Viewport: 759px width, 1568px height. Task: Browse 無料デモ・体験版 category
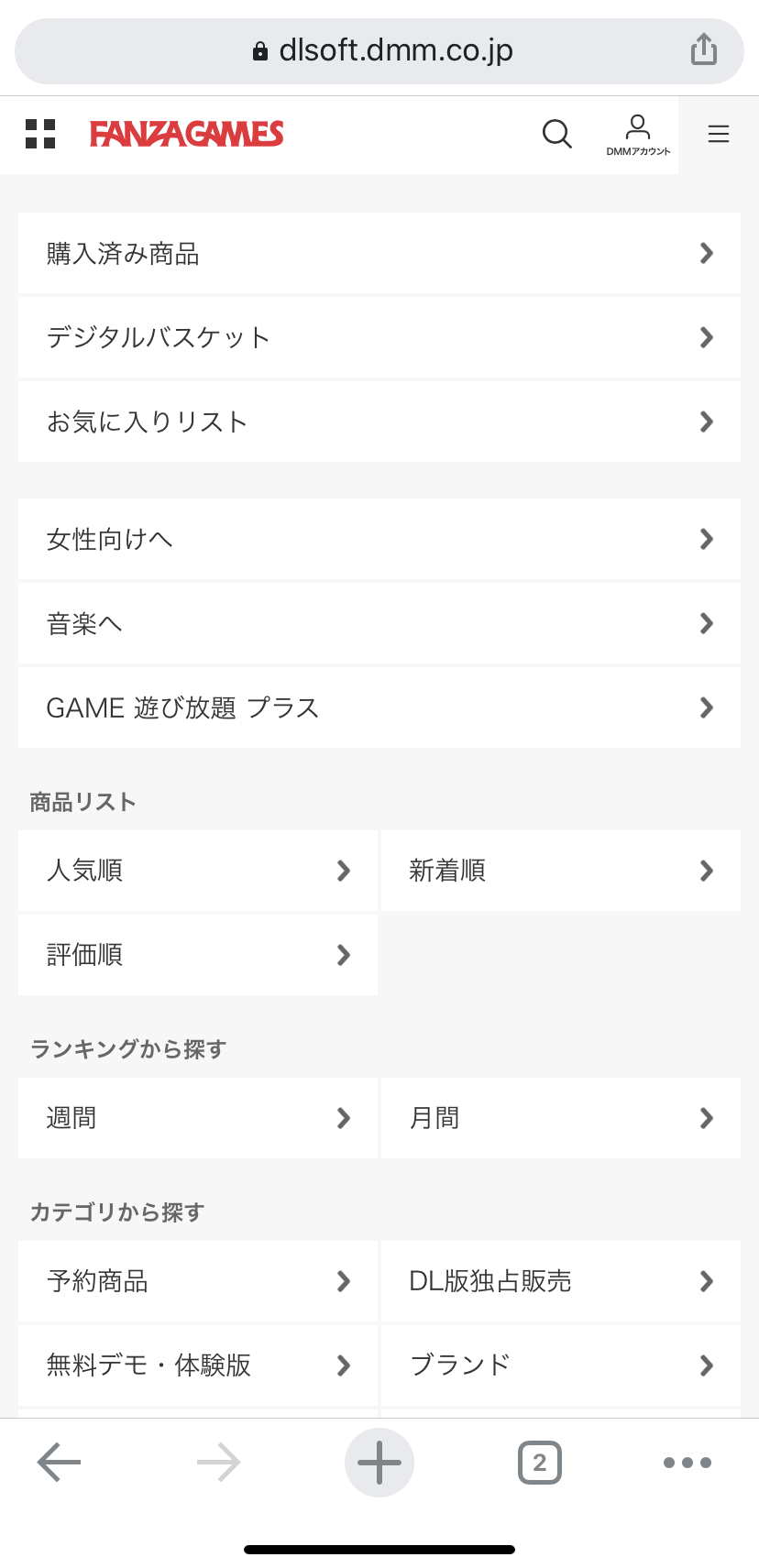click(x=198, y=1365)
